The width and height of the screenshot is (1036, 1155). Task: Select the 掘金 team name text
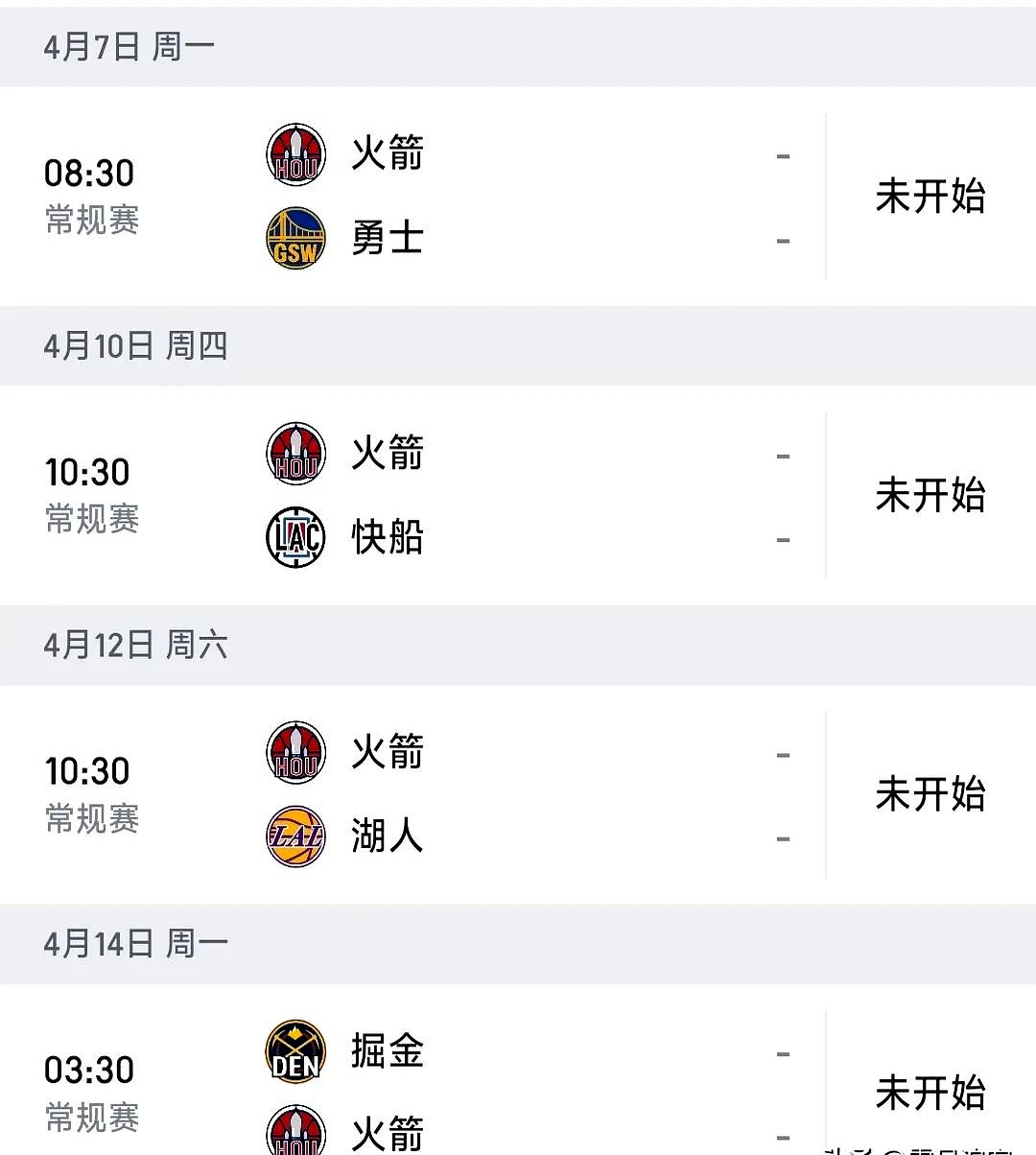[x=386, y=1051]
